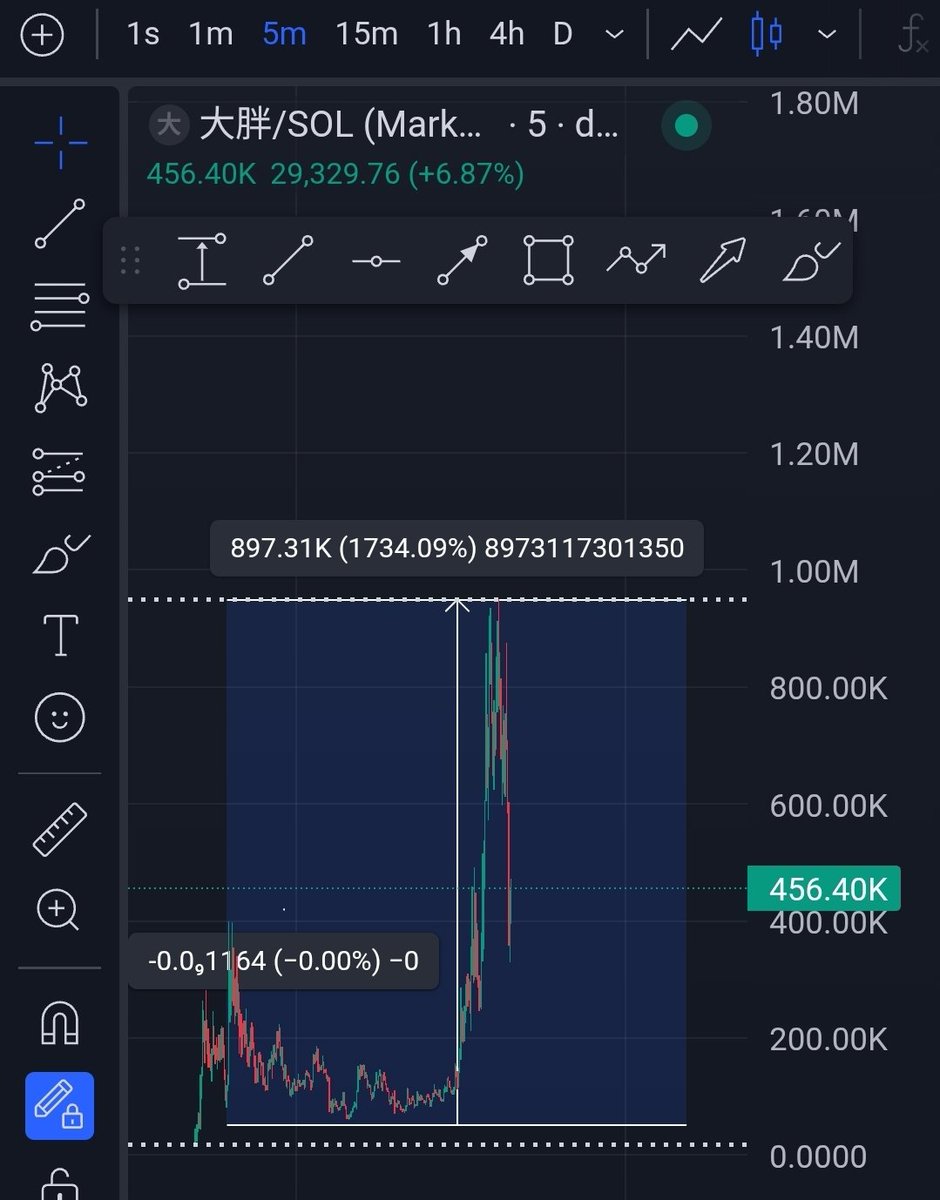Switch chart to 1h timeframe
Image resolution: width=940 pixels, height=1200 pixels.
(x=444, y=34)
